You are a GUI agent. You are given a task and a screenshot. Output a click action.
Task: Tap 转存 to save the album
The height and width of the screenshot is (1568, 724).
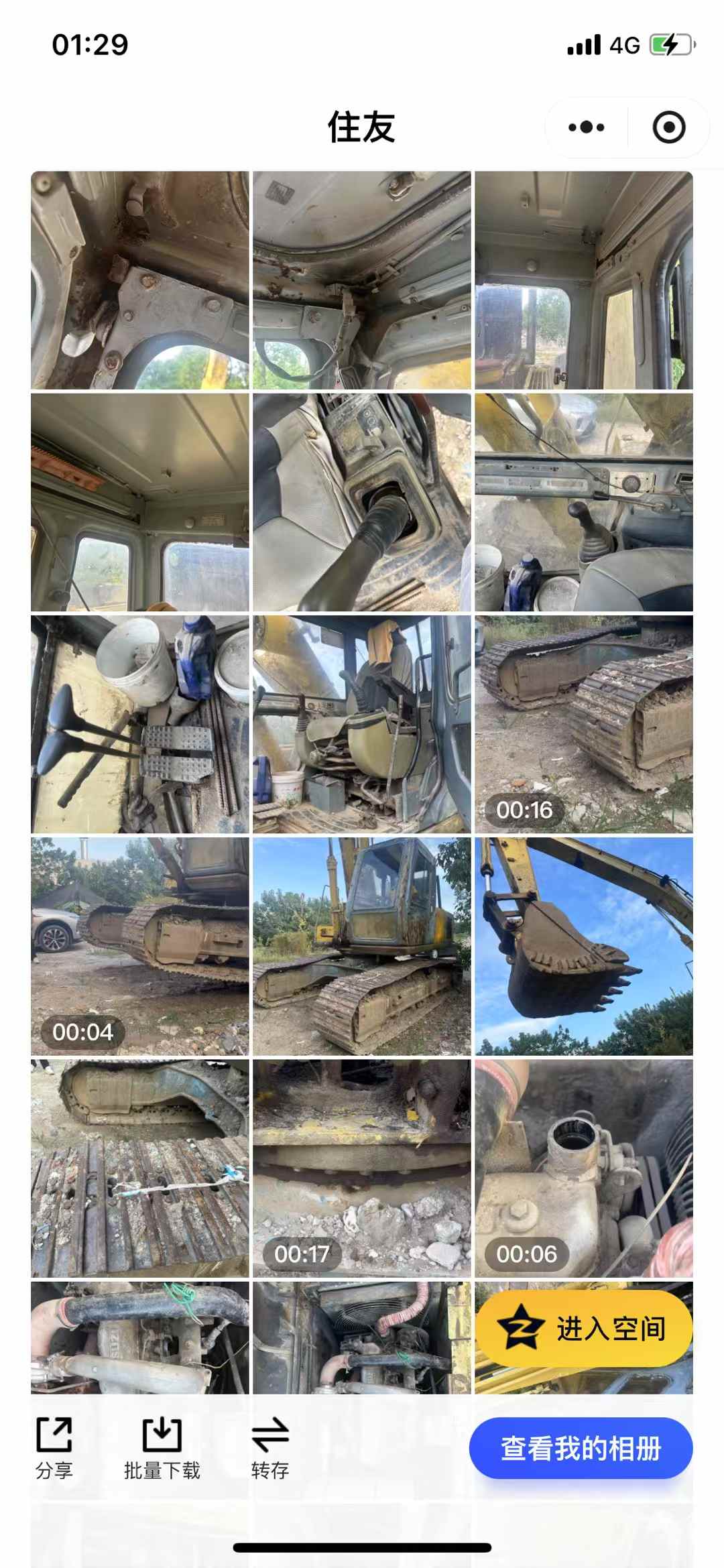270,1448
